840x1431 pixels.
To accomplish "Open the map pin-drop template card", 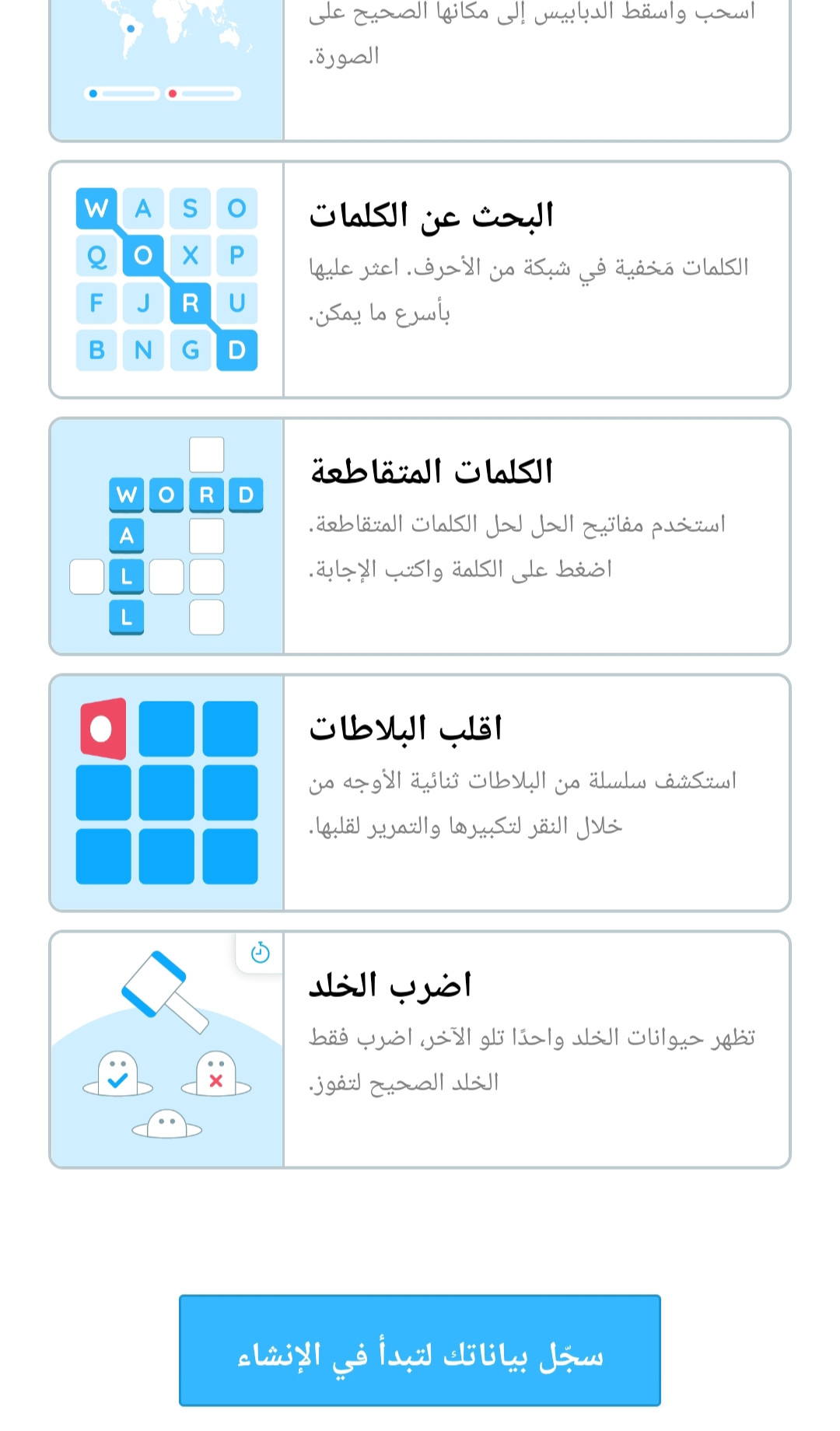I will [420, 70].
